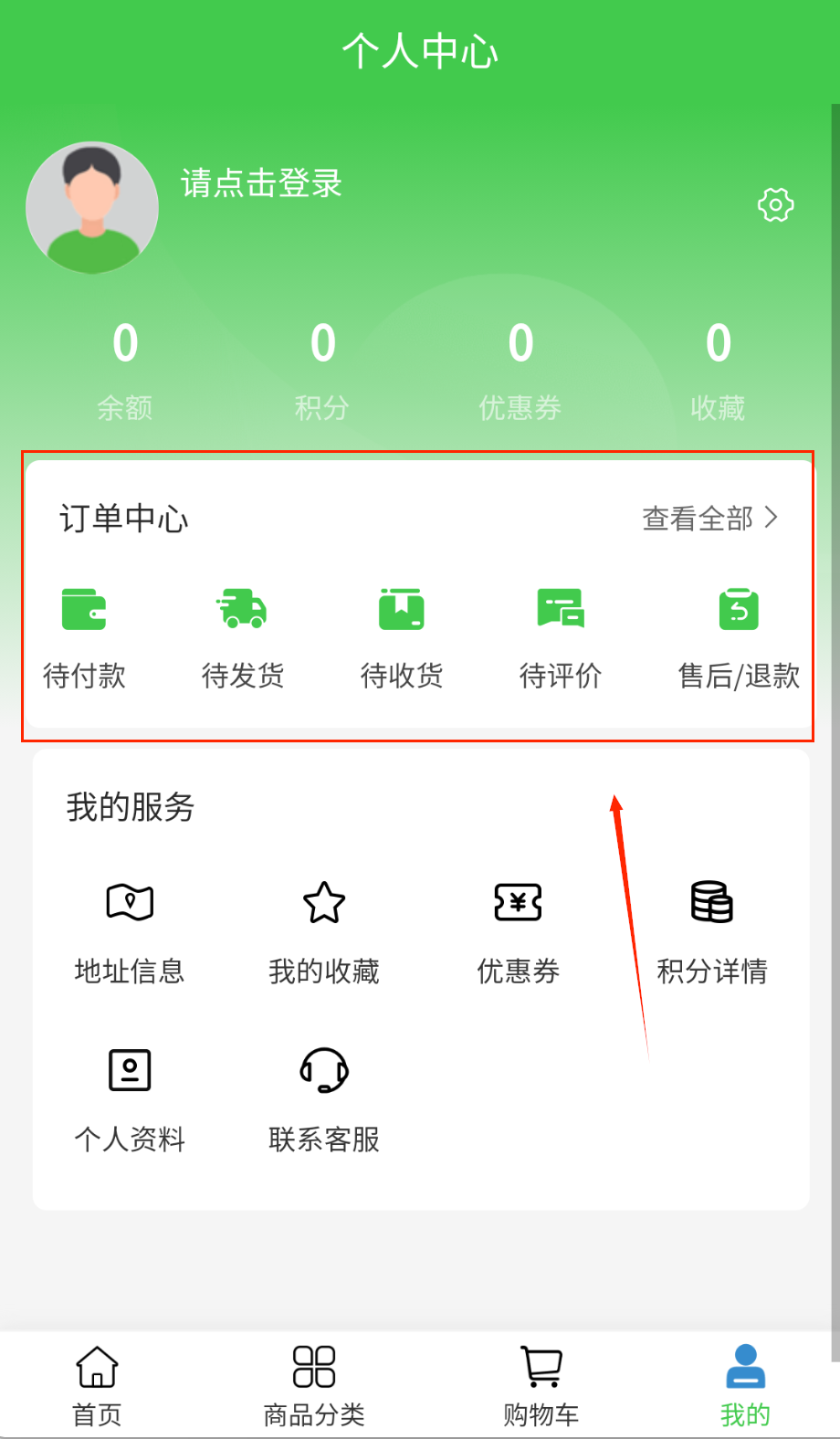
Task: Tap 请点击登录 to log in
Action: pyautogui.click(x=261, y=184)
